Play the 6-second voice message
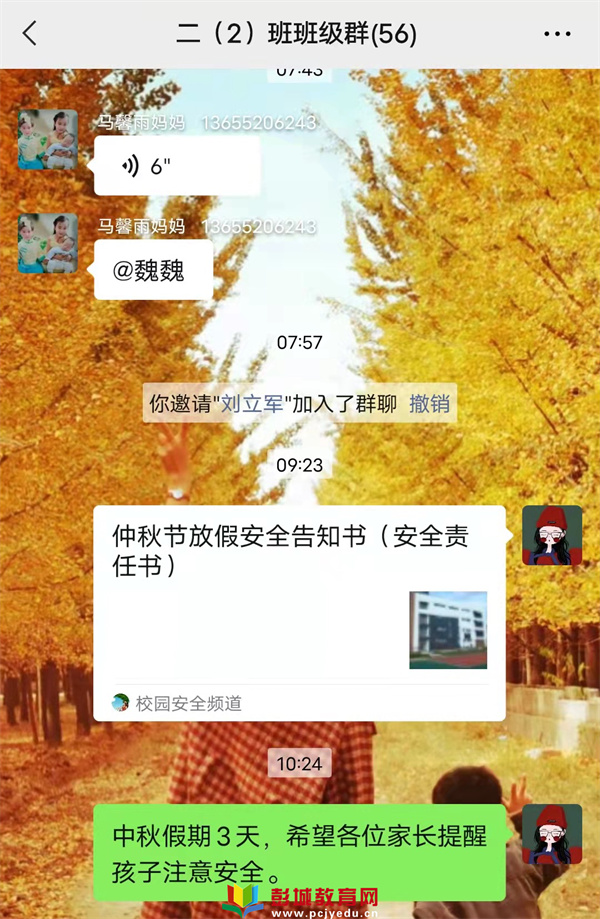Image resolution: width=600 pixels, height=919 pixels. 176,166
